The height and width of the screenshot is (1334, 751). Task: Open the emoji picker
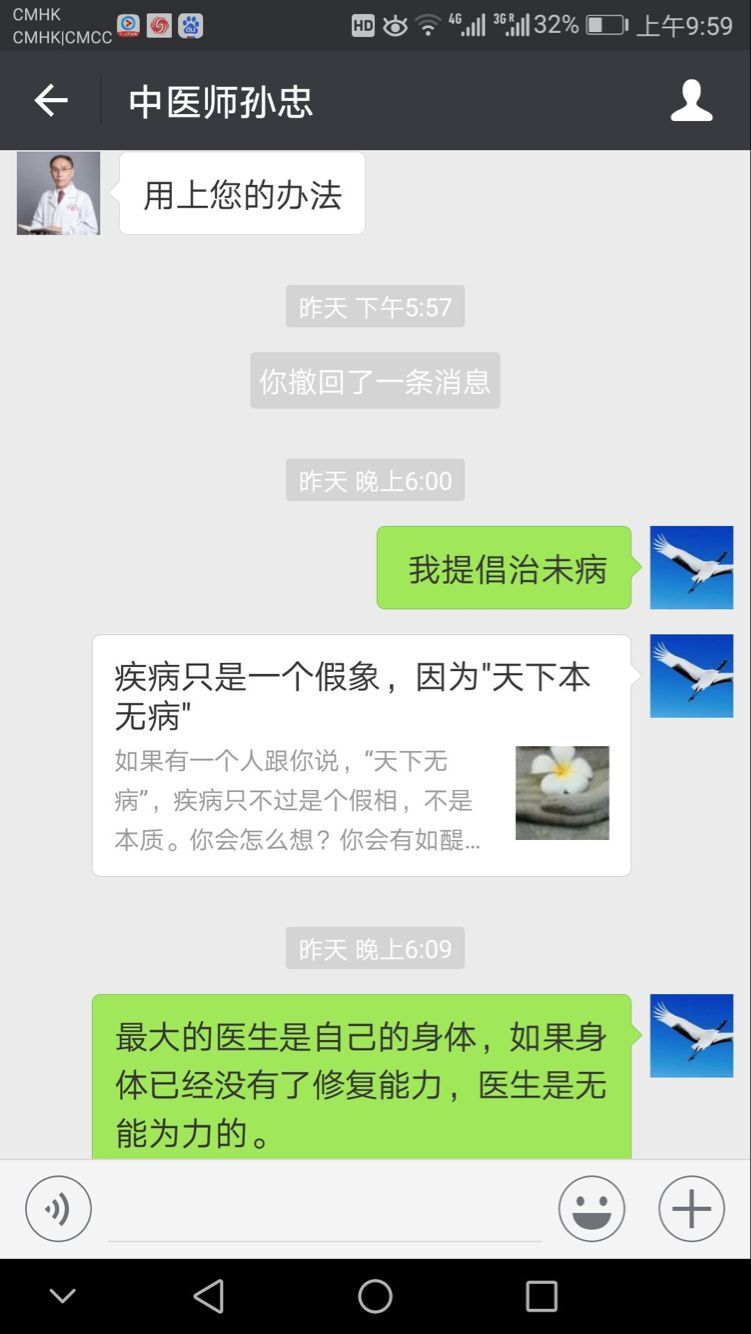pos(591,1208)
